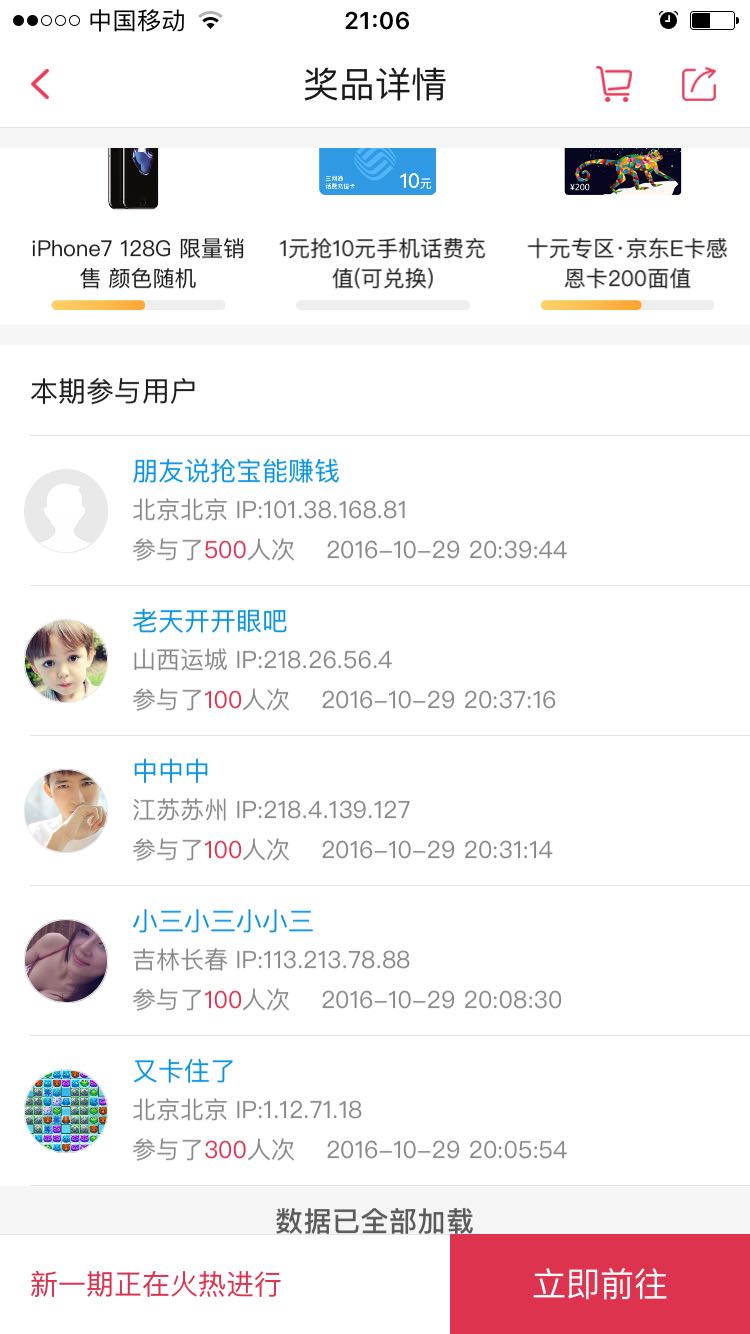Open the shopping cart
Screen dimensions: 750x1334
614,84
